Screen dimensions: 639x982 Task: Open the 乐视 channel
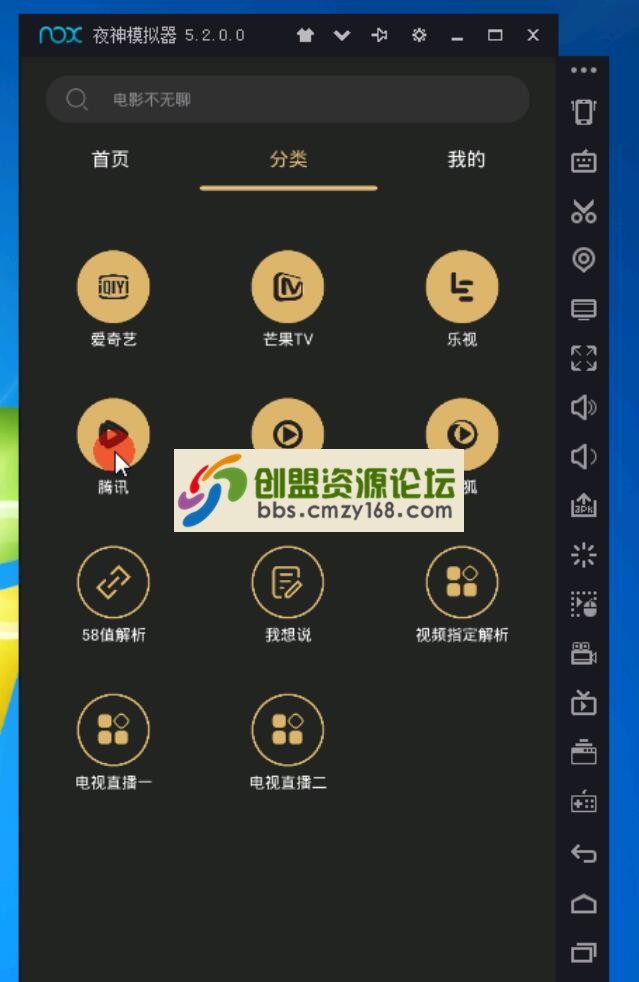coord(462,287)
